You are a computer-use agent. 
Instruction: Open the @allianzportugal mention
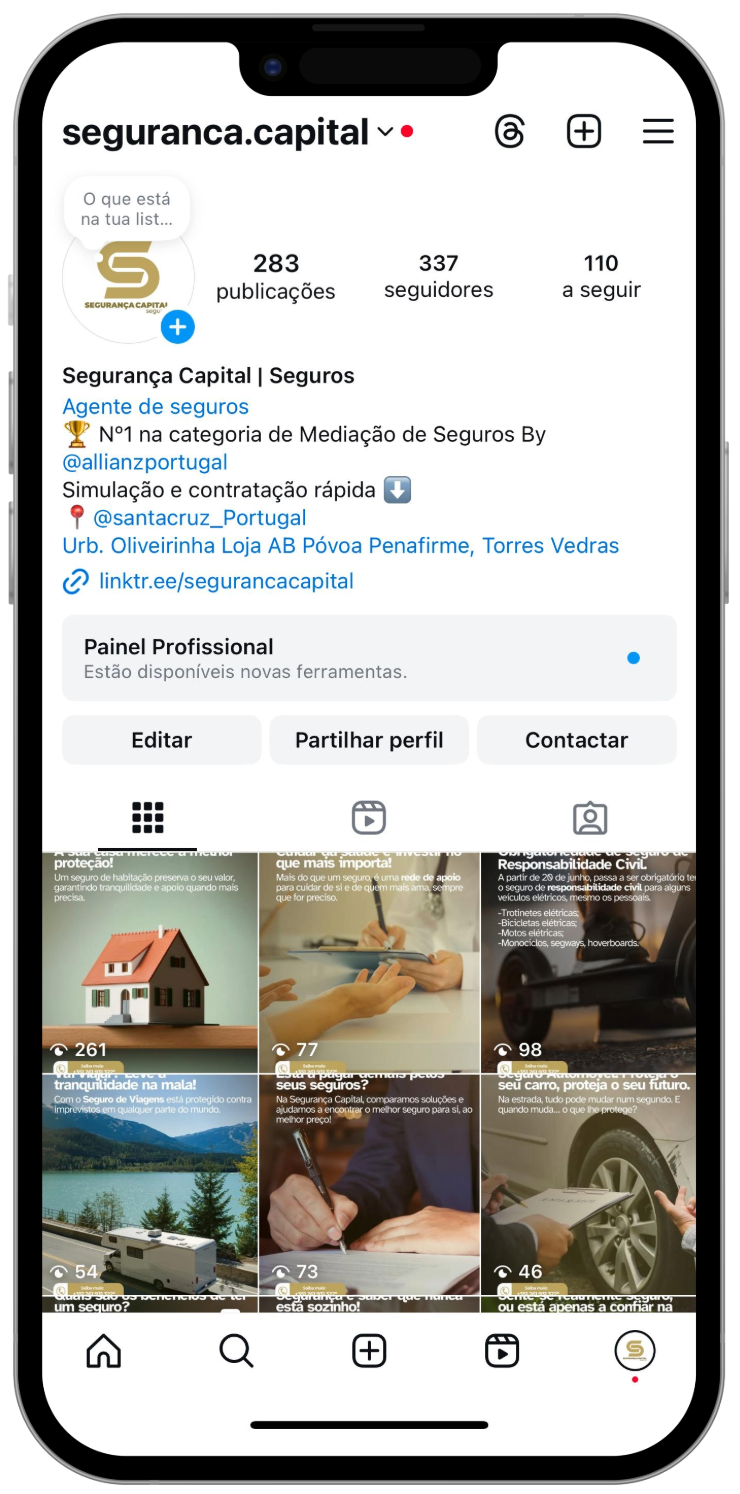point(145,462)
